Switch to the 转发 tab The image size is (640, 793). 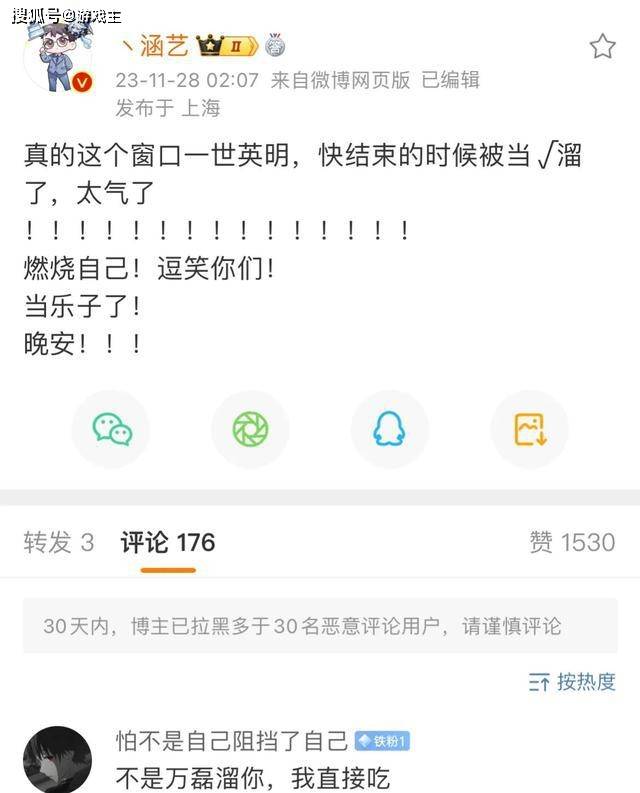(x=58, y=542)
